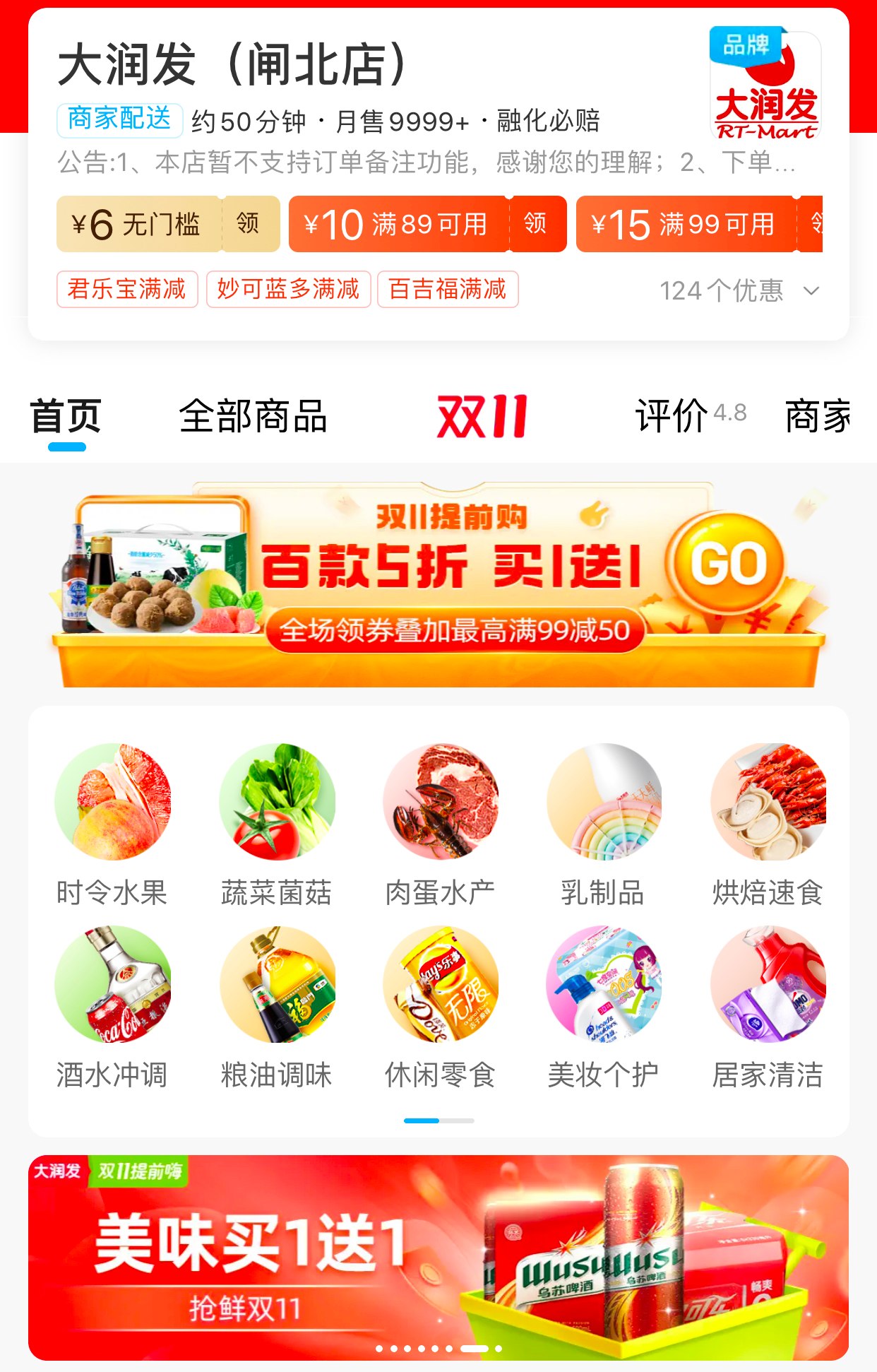
Task: Tap the 君乐宝满减 discount tag
Action: 127,289
